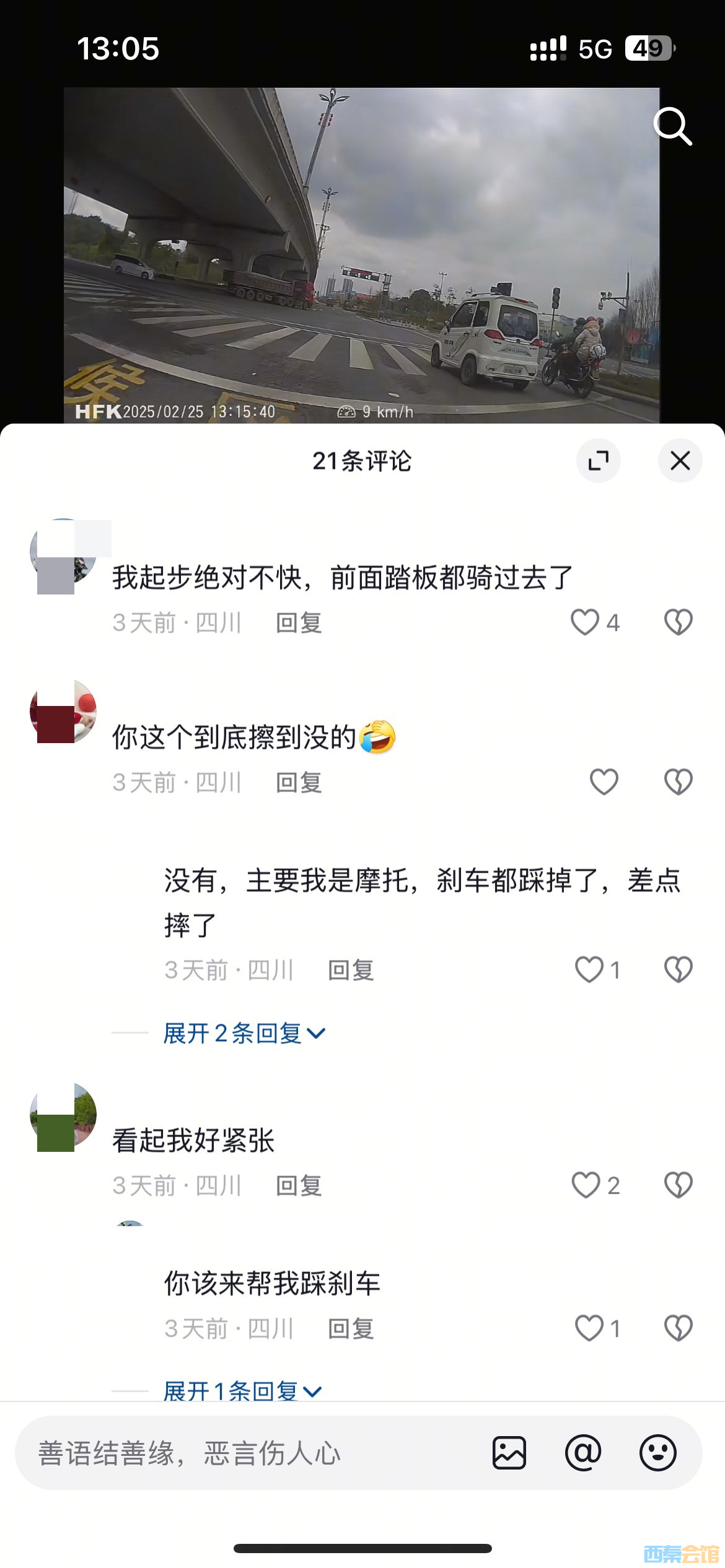Viewport: 725px width, 1568px height.
Task: Expand 展开1条回复
Action: pyautogui.click(x=242, y=1391)
